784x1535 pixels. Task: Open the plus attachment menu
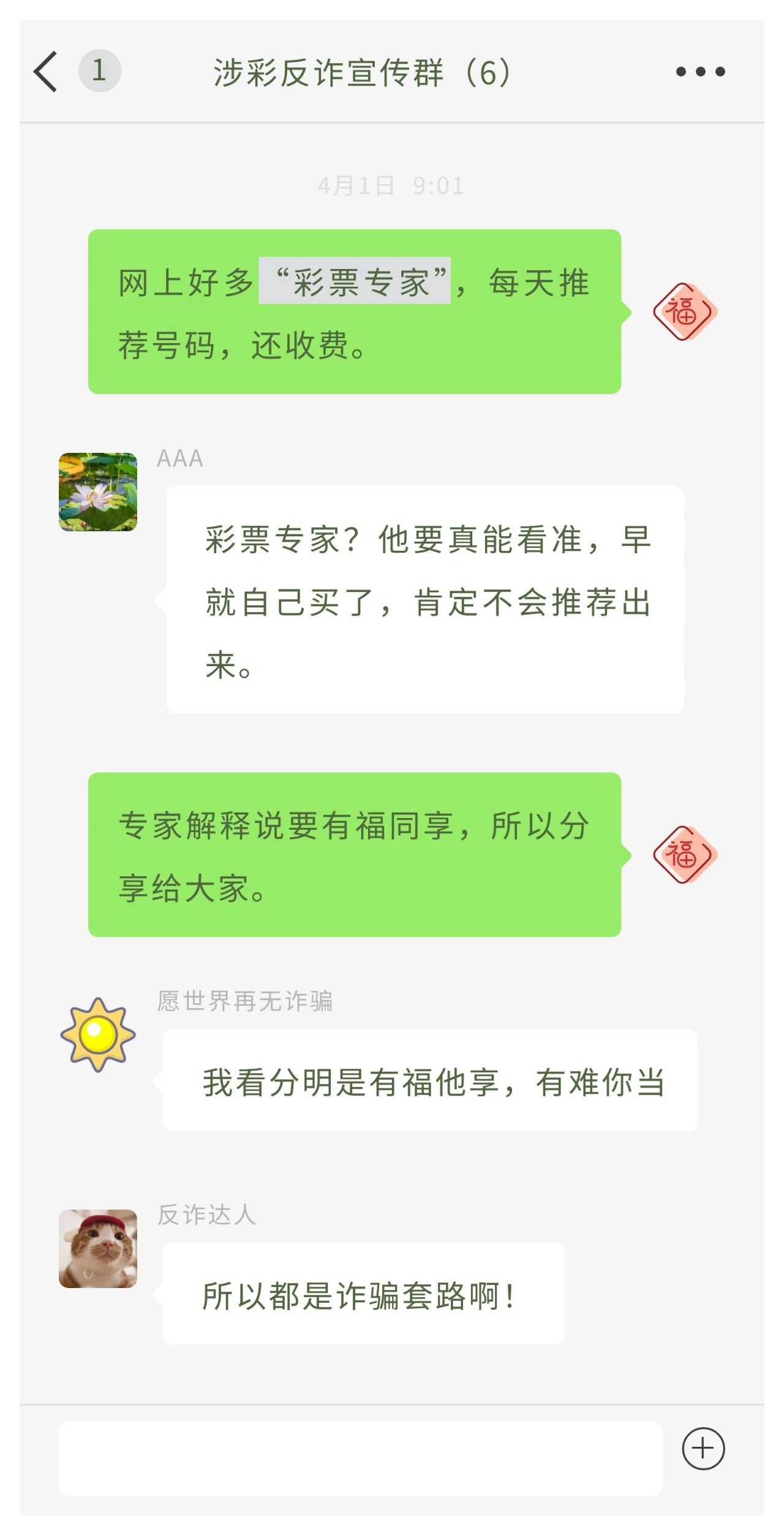(703, 1449)
